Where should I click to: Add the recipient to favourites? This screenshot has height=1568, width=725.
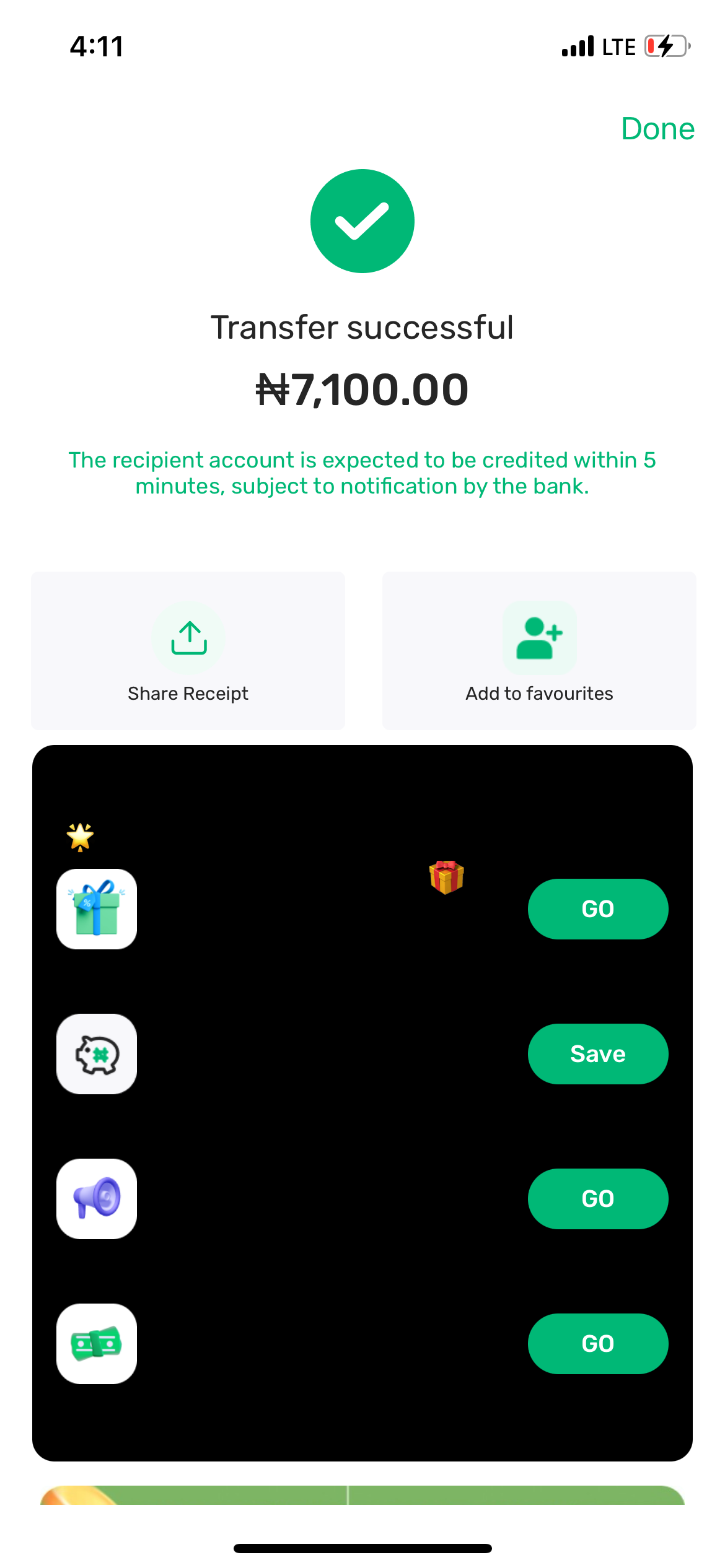539,651
